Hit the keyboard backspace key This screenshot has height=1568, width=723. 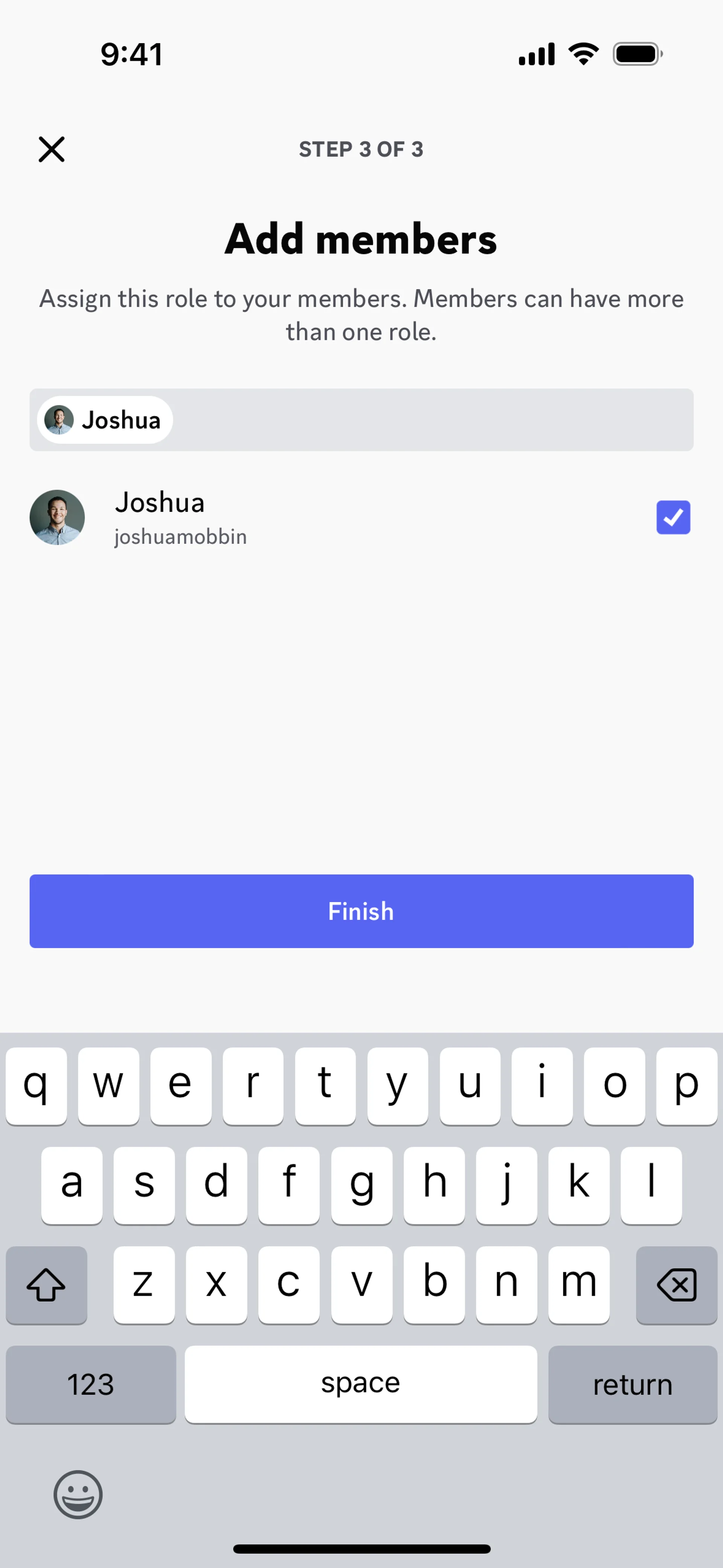tap(676, 1285)
